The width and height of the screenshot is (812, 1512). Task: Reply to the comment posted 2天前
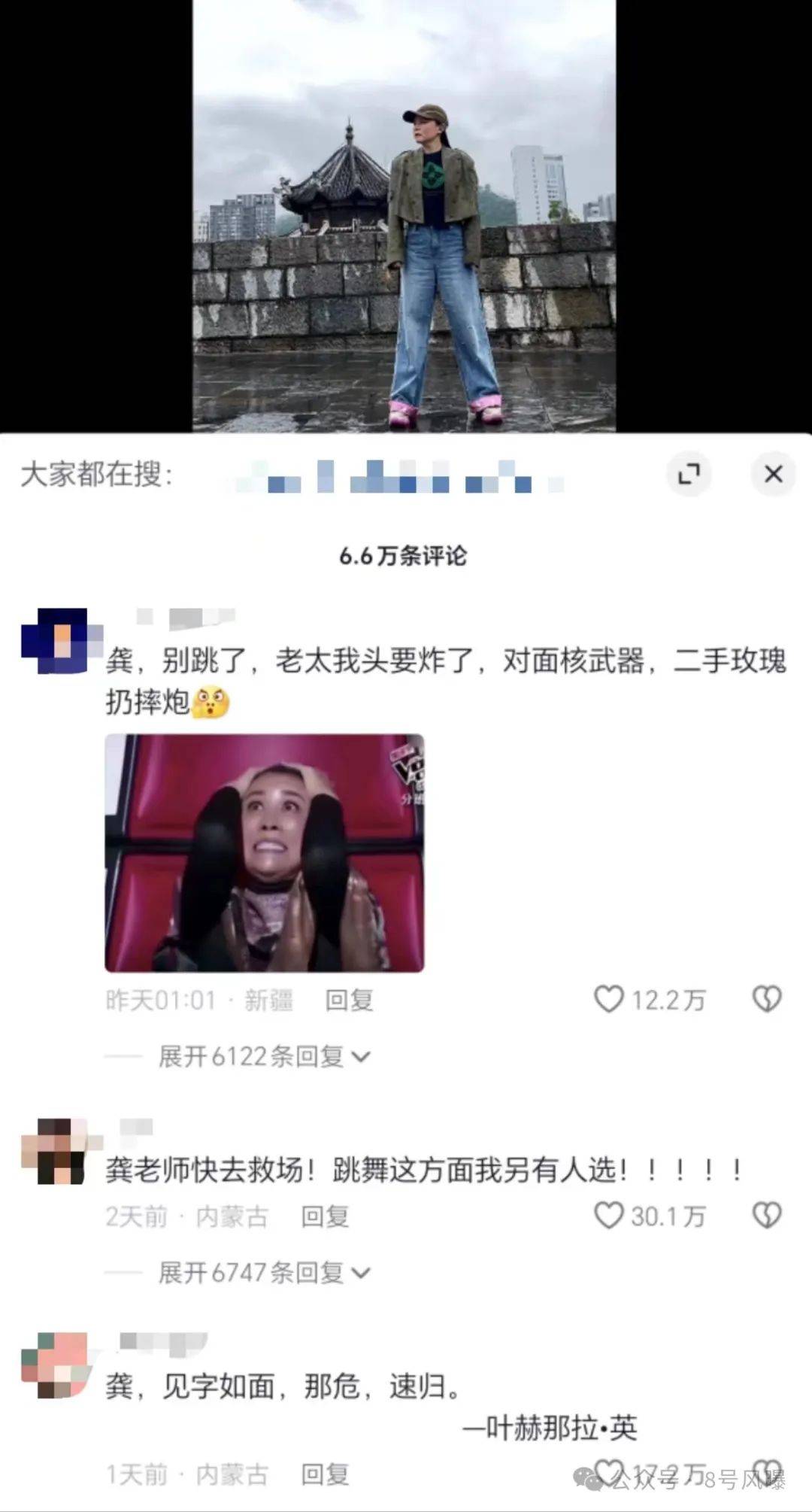(x=325, y=1216)
